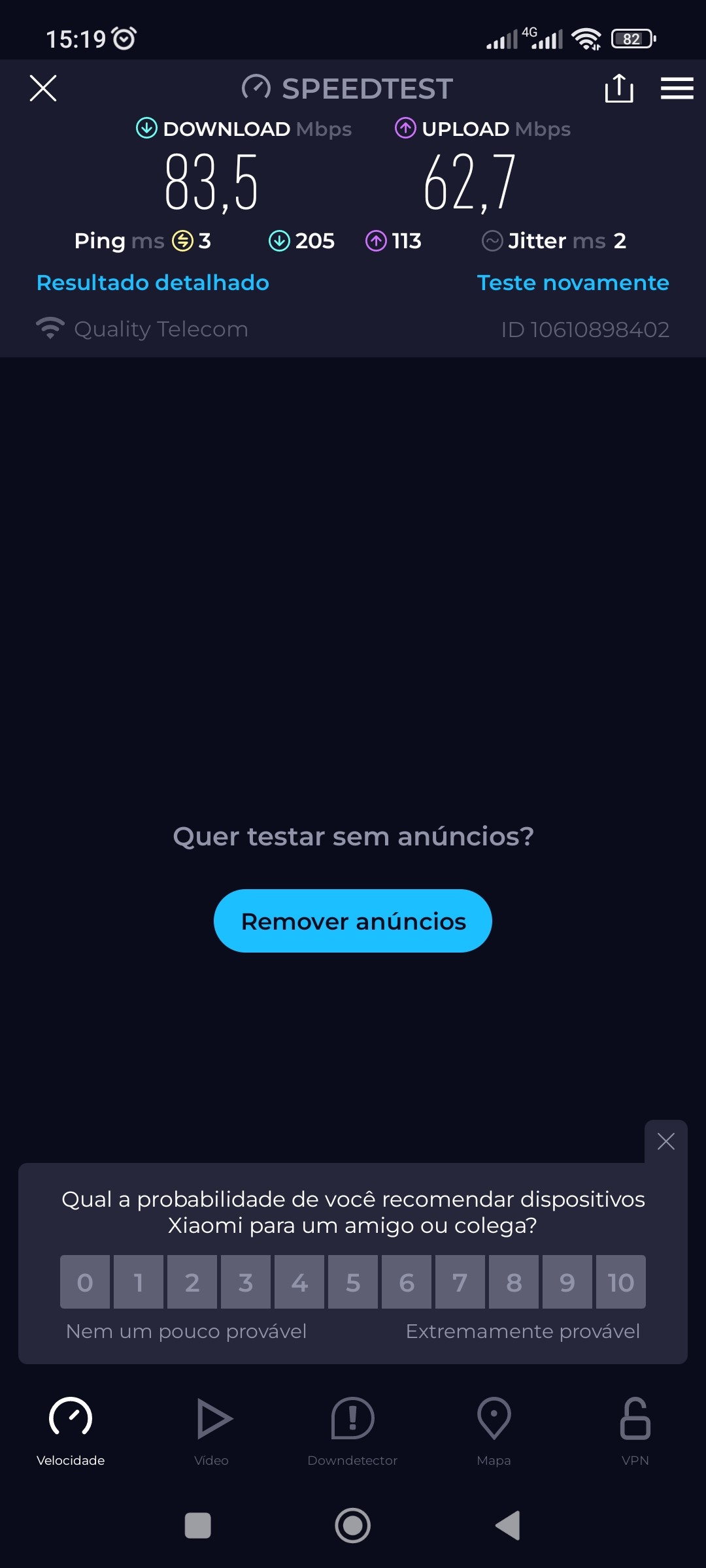The width and height of the screenshot is (706, 1568).
Task: Open Resultado detalhado
Action: tap(153, 283)
